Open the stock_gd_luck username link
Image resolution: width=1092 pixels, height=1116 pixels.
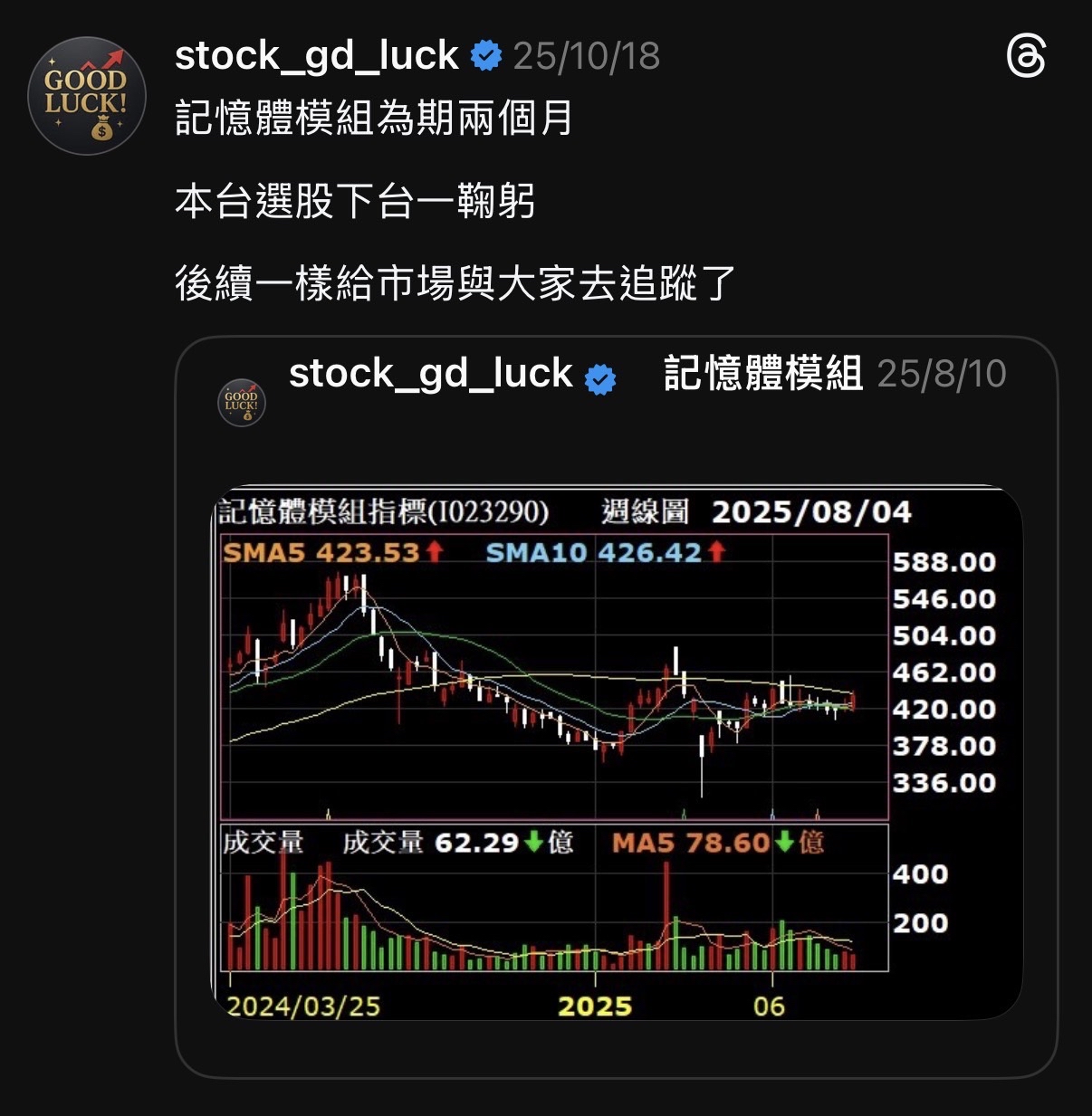pyautogui.click(x=315, y=55)
